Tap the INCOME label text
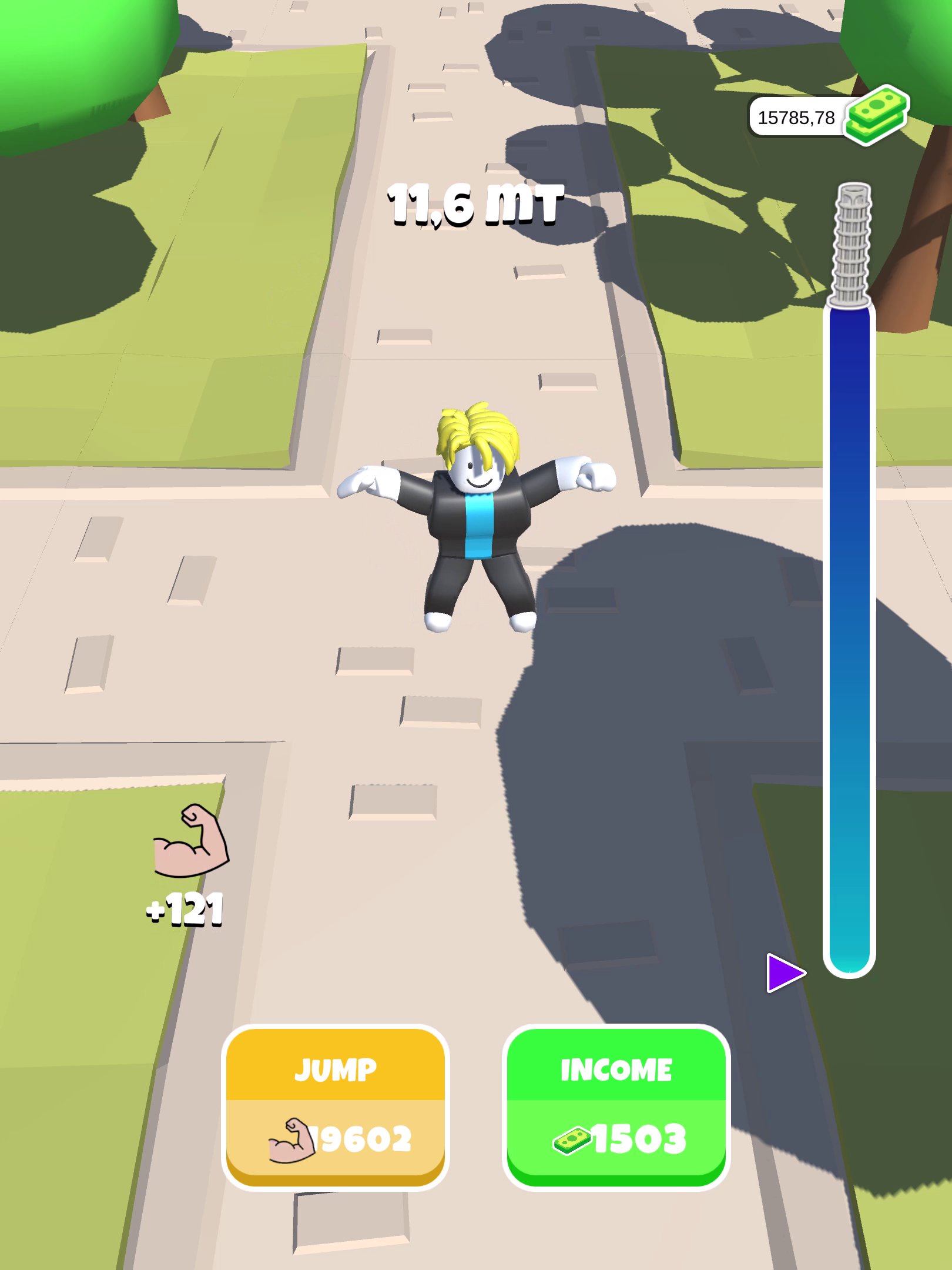Screen dimensions: 952x1270 click(617, 1069)
